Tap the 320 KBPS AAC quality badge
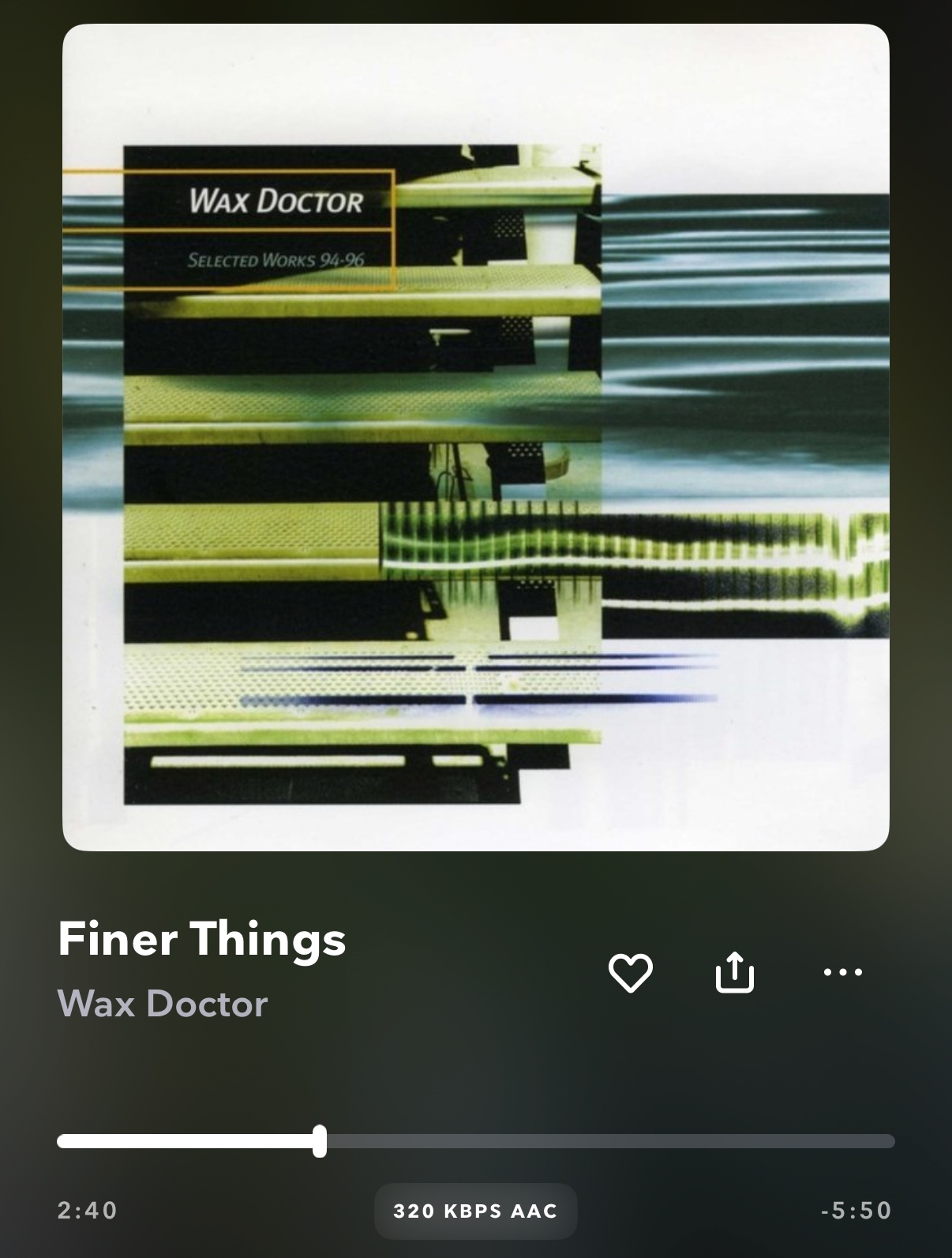 click(x=475, y=1211)
